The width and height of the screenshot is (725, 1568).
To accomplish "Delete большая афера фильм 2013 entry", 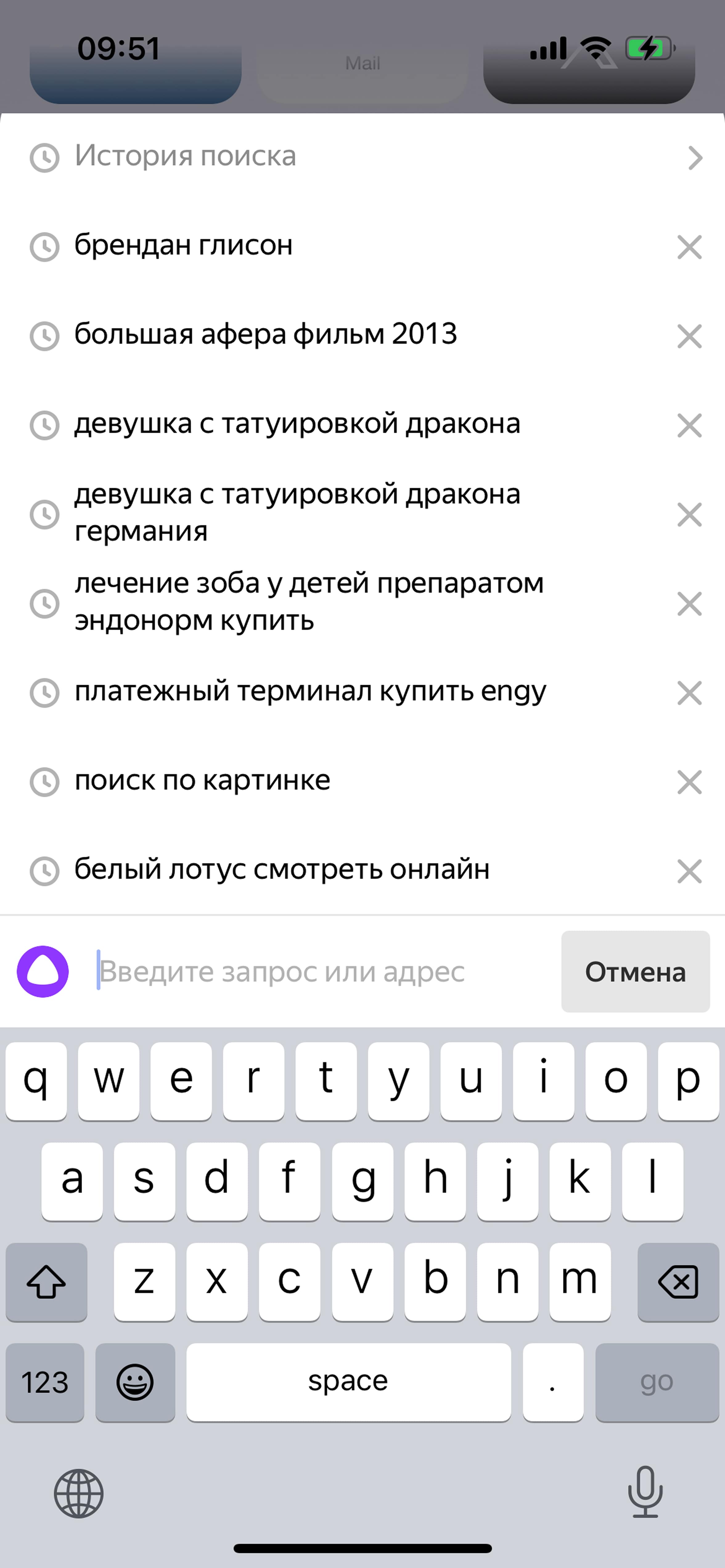I will click(x=689, y=336).
